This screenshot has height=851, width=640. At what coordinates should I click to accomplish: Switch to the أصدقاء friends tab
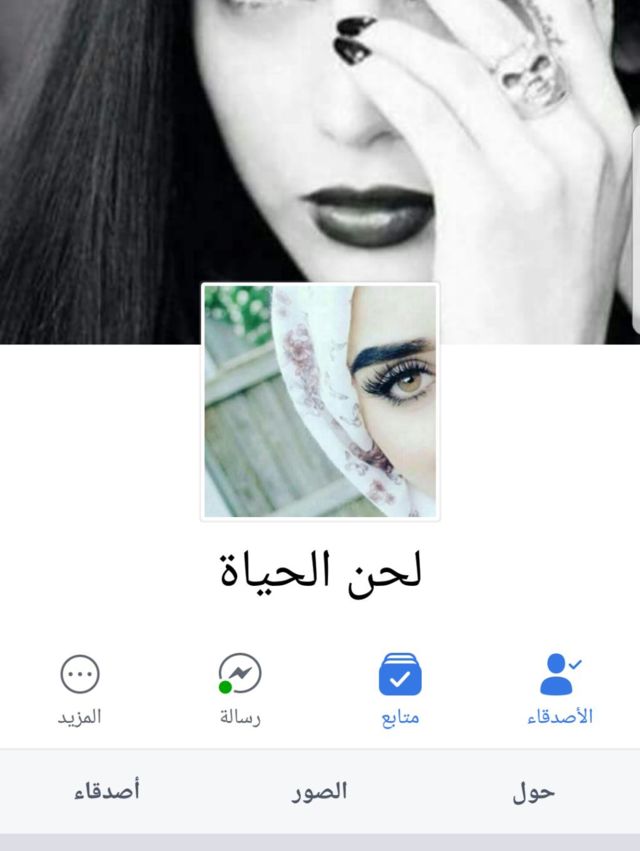pyautogui.click(x=106, y=792)
